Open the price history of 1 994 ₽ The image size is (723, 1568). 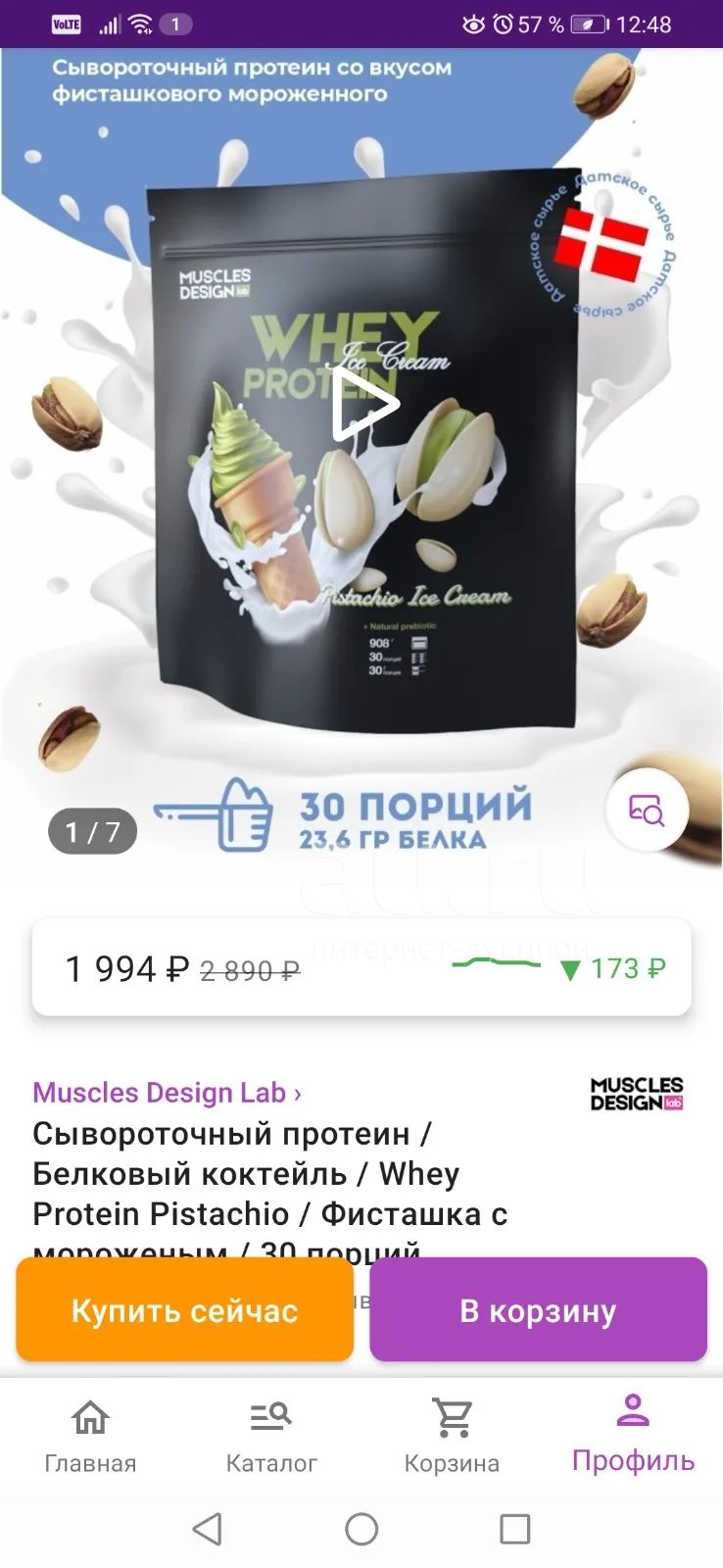[x=361, y=968]
